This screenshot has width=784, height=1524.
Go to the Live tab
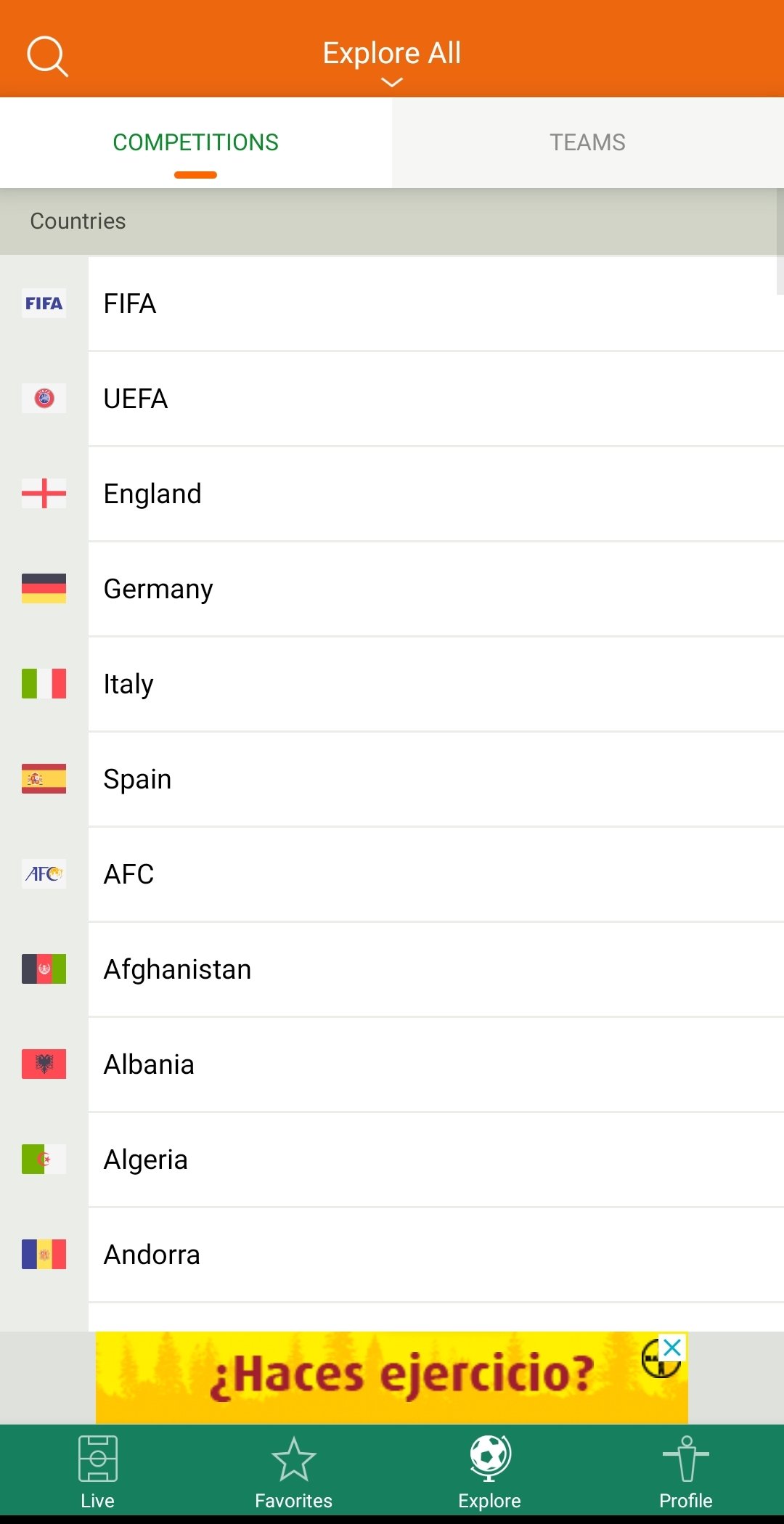(98, 1472)
